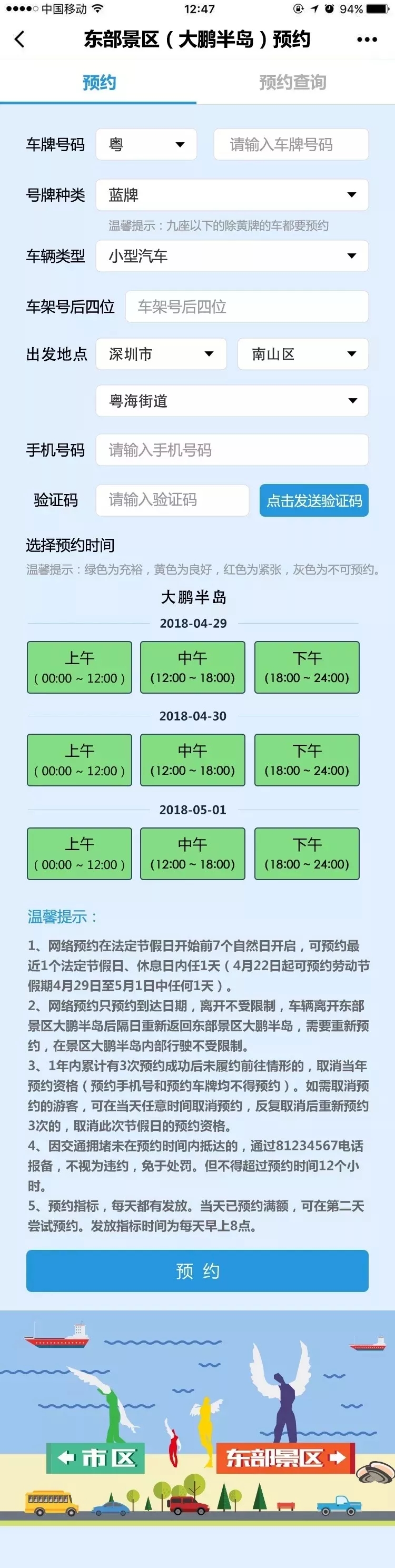Open the 车辆类型 小型汽车 dropdown

point(232,255)
